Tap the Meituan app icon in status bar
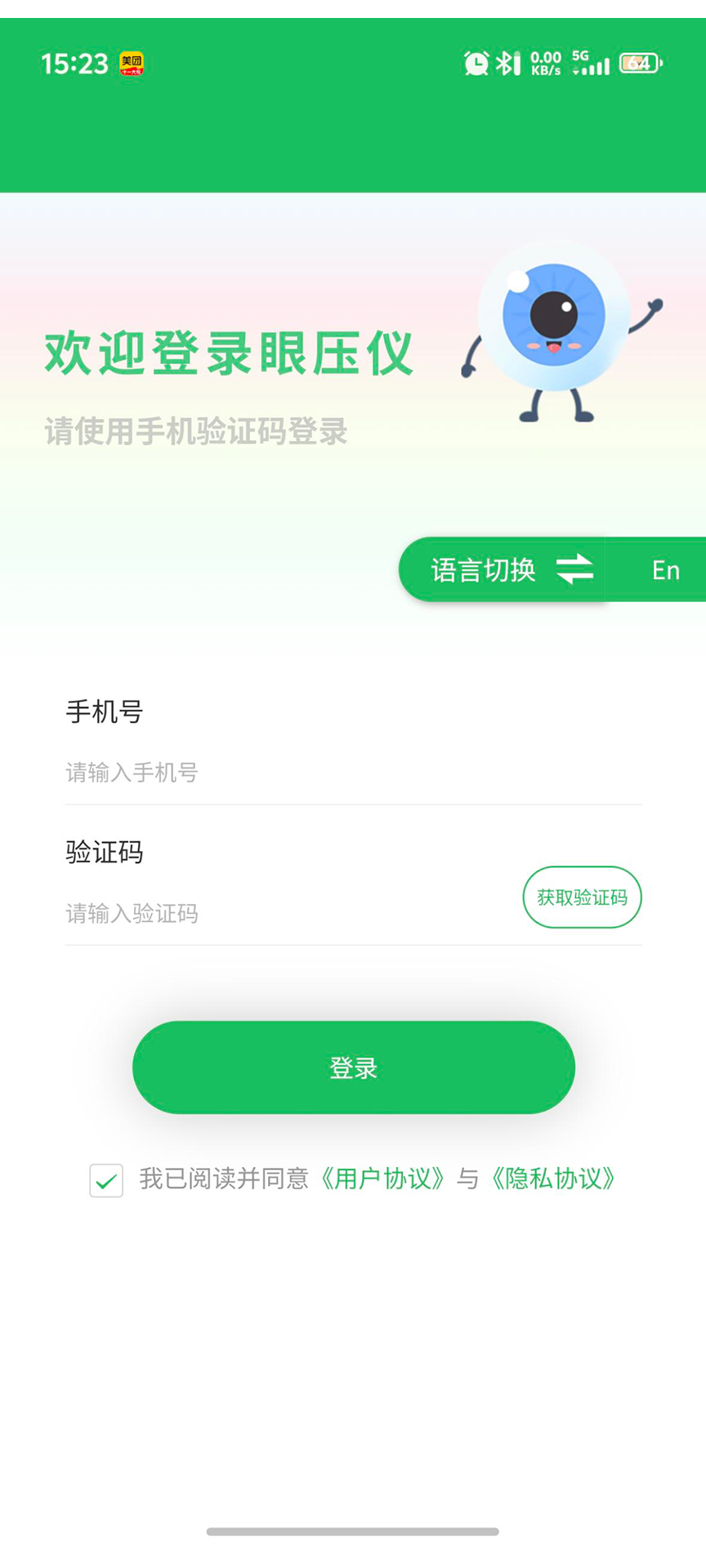706x1568 pixels. click(x=131, y=63)
